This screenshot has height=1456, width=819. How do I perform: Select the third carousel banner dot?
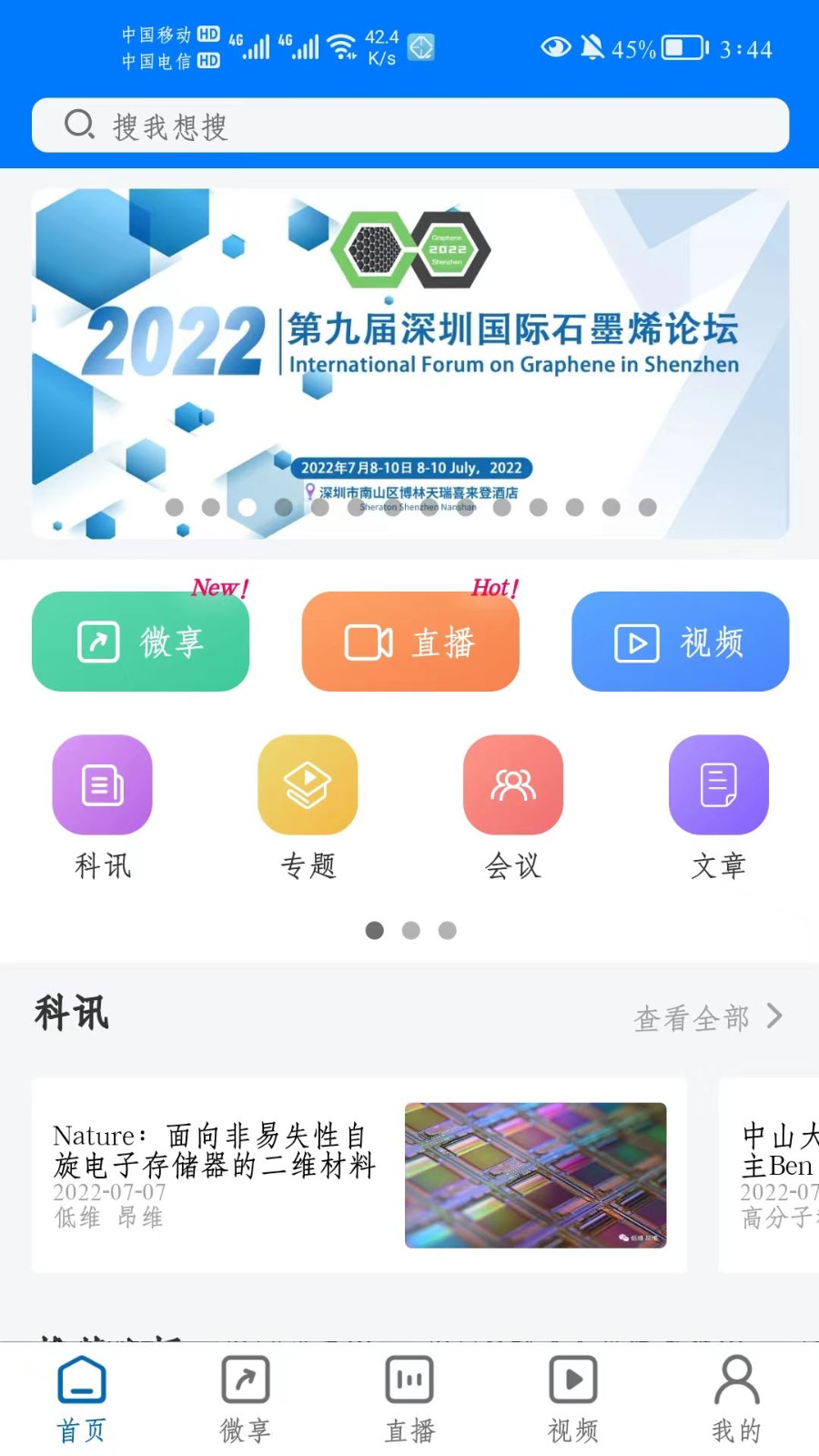248,508
